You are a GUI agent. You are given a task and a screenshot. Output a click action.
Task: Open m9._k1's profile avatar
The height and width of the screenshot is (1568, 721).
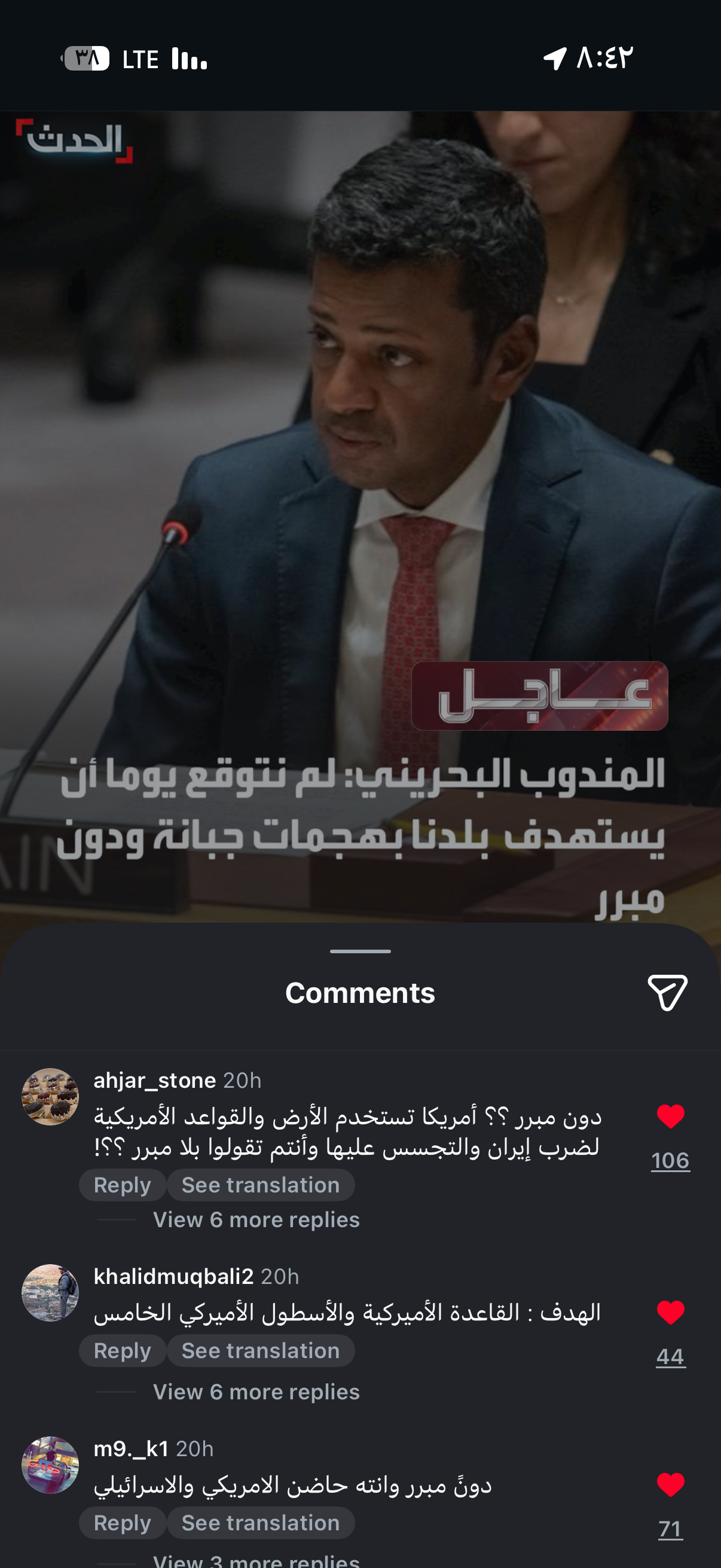[x=50, y=1465]
